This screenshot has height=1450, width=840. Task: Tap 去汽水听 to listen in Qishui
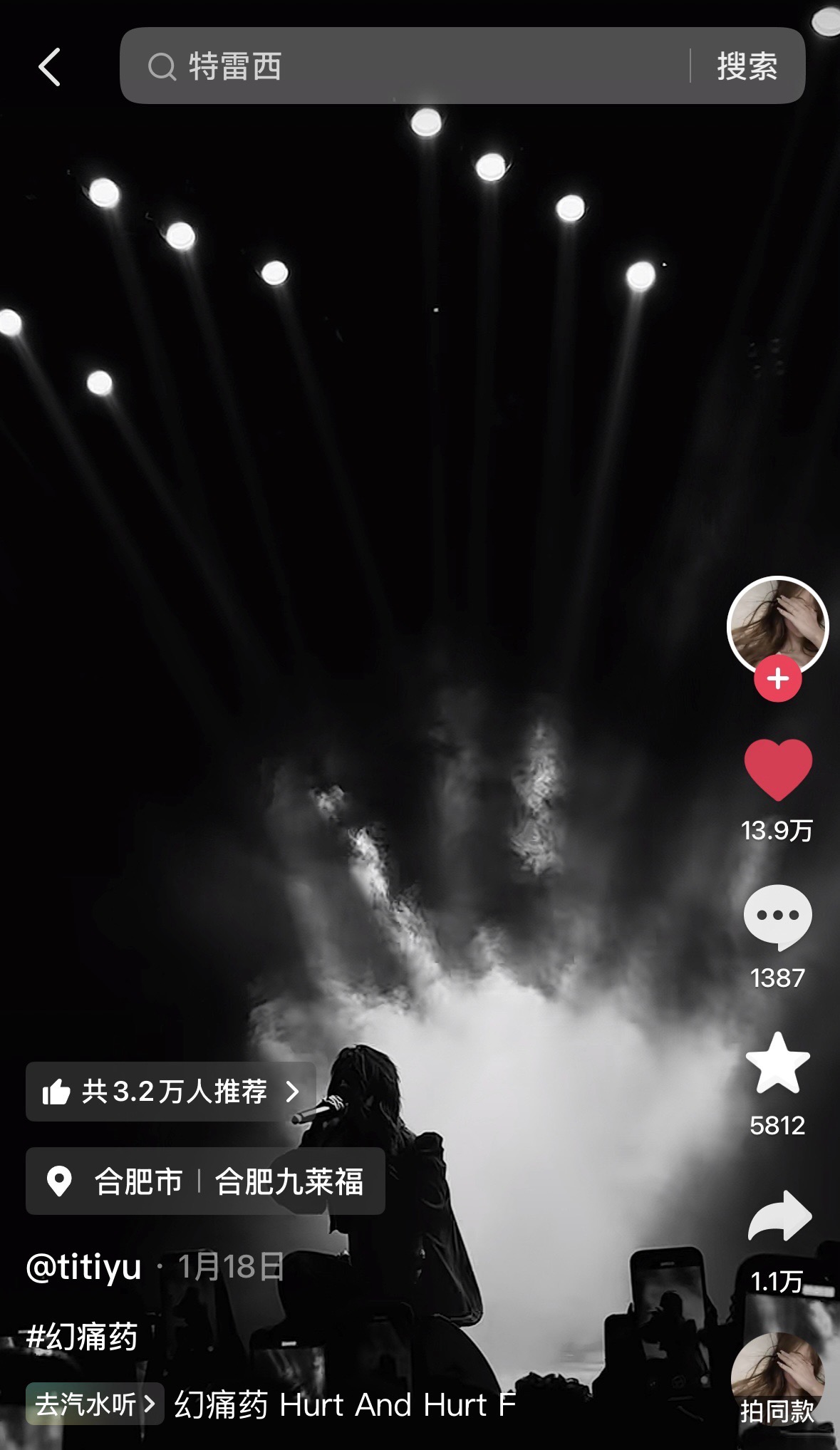(95, 1404)
